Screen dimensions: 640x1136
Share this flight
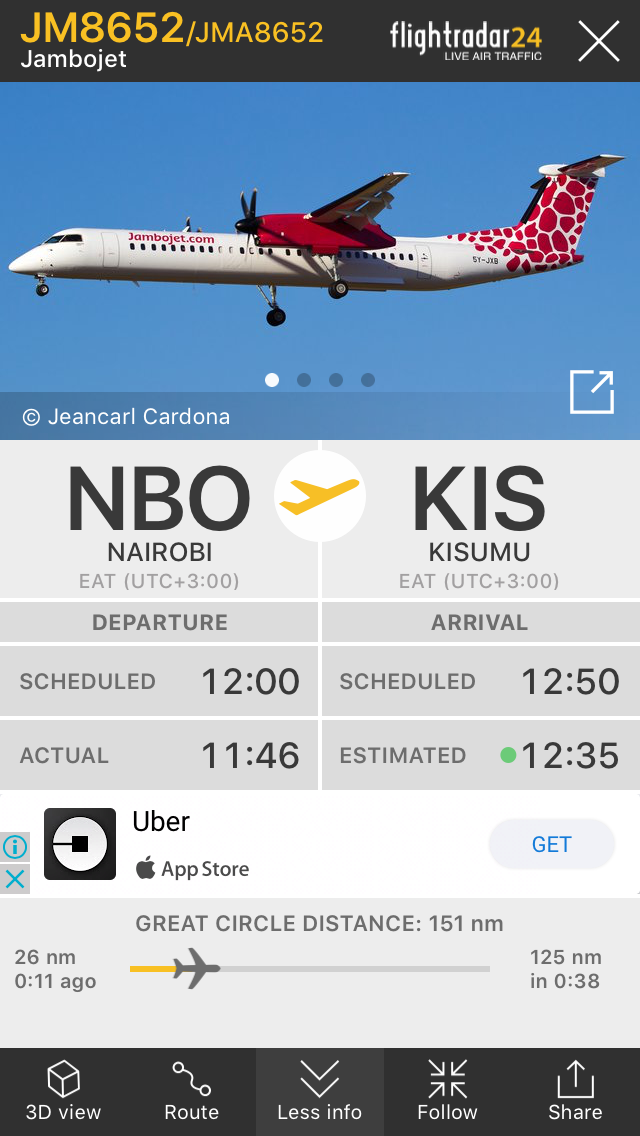click(575, 1092)
